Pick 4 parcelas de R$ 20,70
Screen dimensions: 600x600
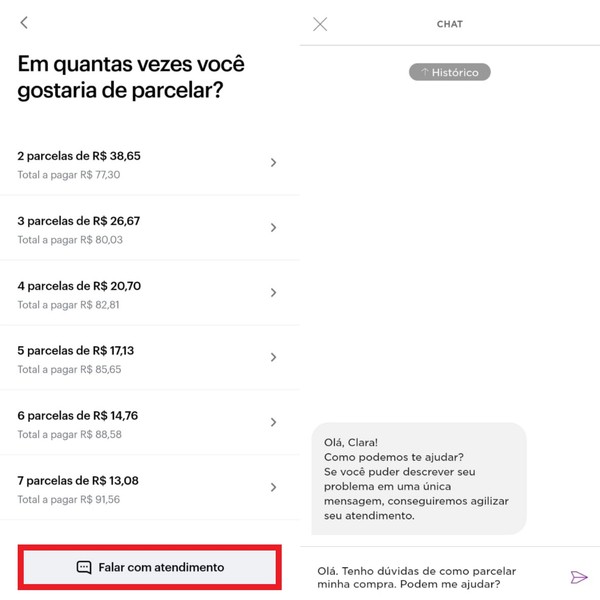click(x=150, y=294)
